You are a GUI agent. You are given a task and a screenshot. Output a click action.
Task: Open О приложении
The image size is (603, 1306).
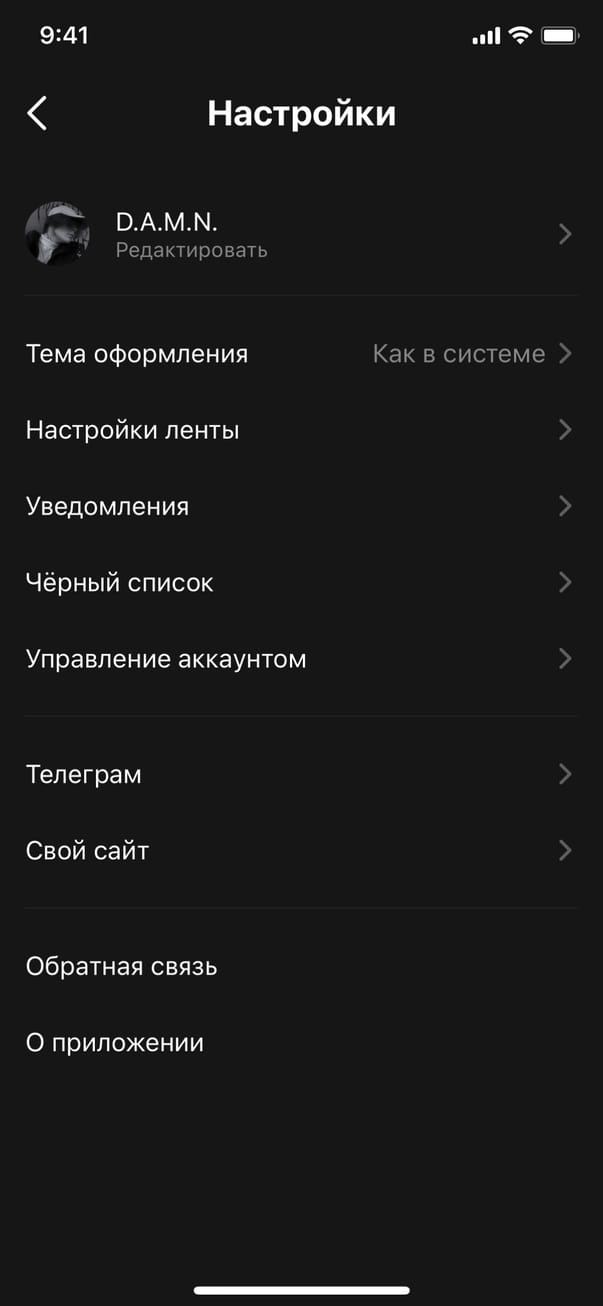tap(115, 1043)
